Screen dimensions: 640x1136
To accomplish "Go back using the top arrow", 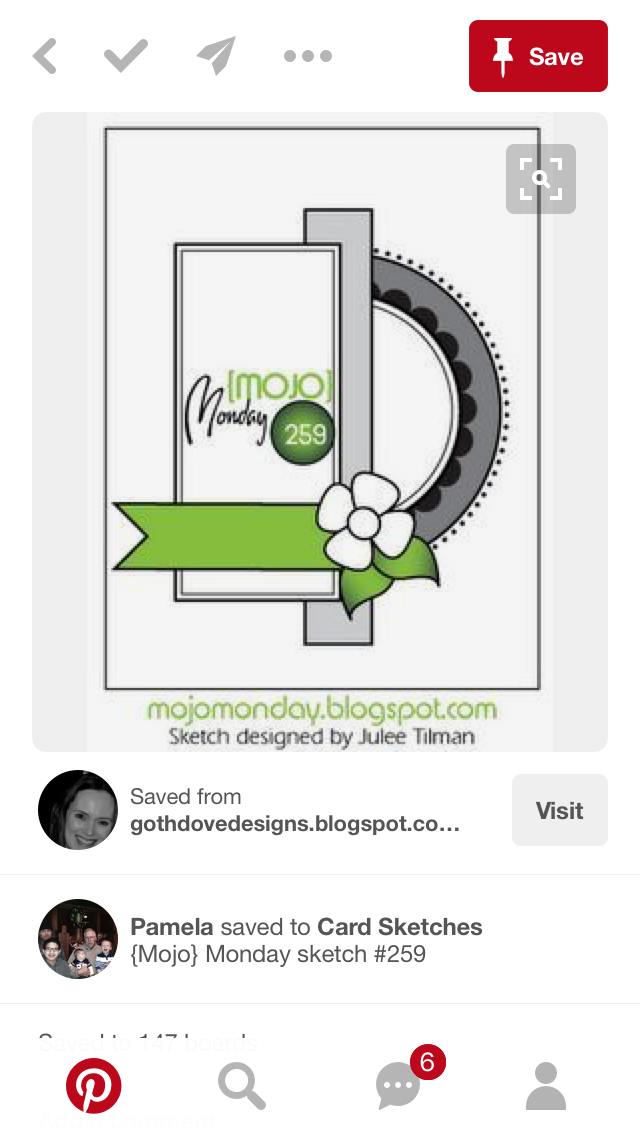I will [x=45, y=56].
